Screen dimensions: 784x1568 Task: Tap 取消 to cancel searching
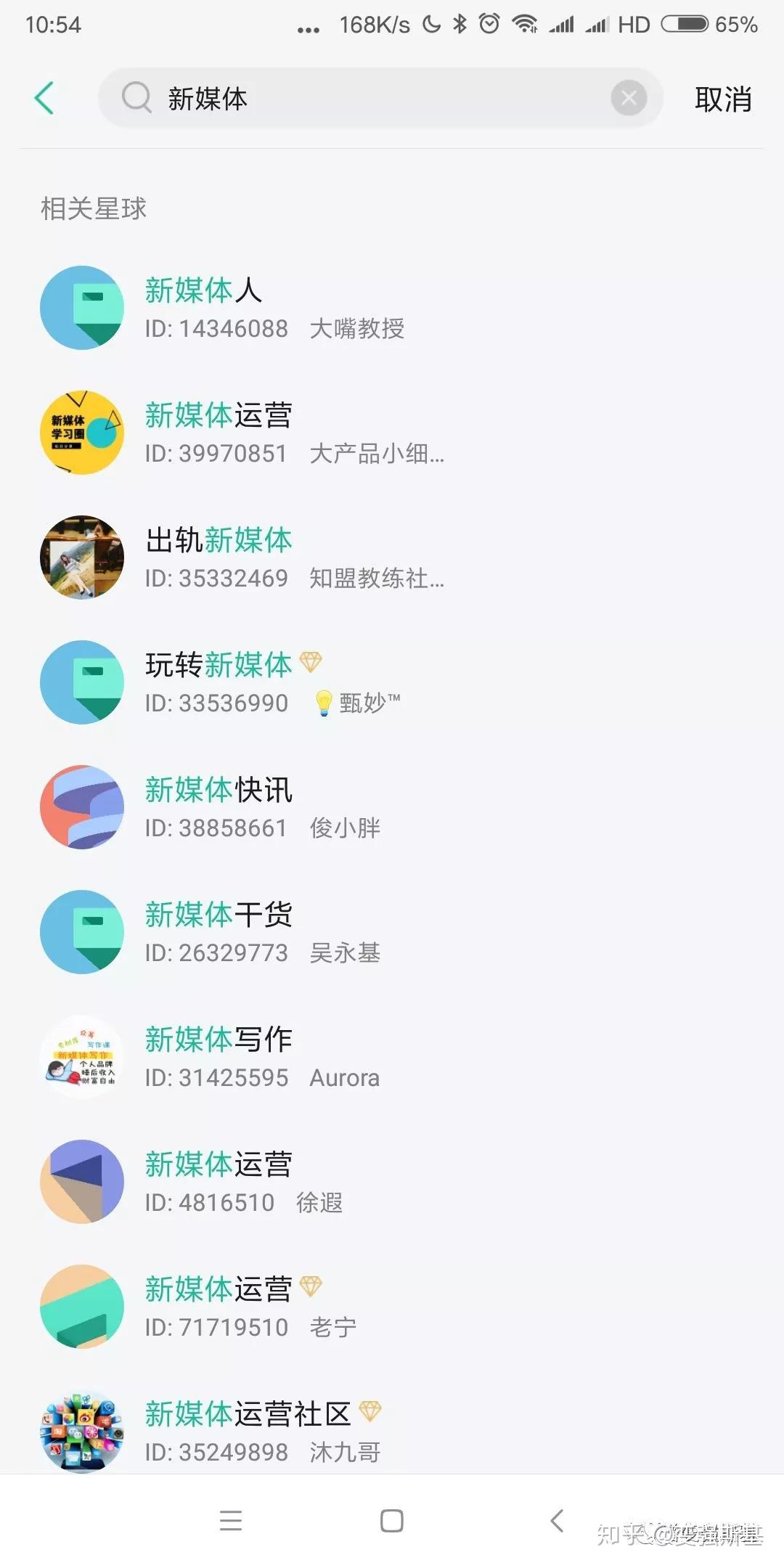[x=724, y=99]
